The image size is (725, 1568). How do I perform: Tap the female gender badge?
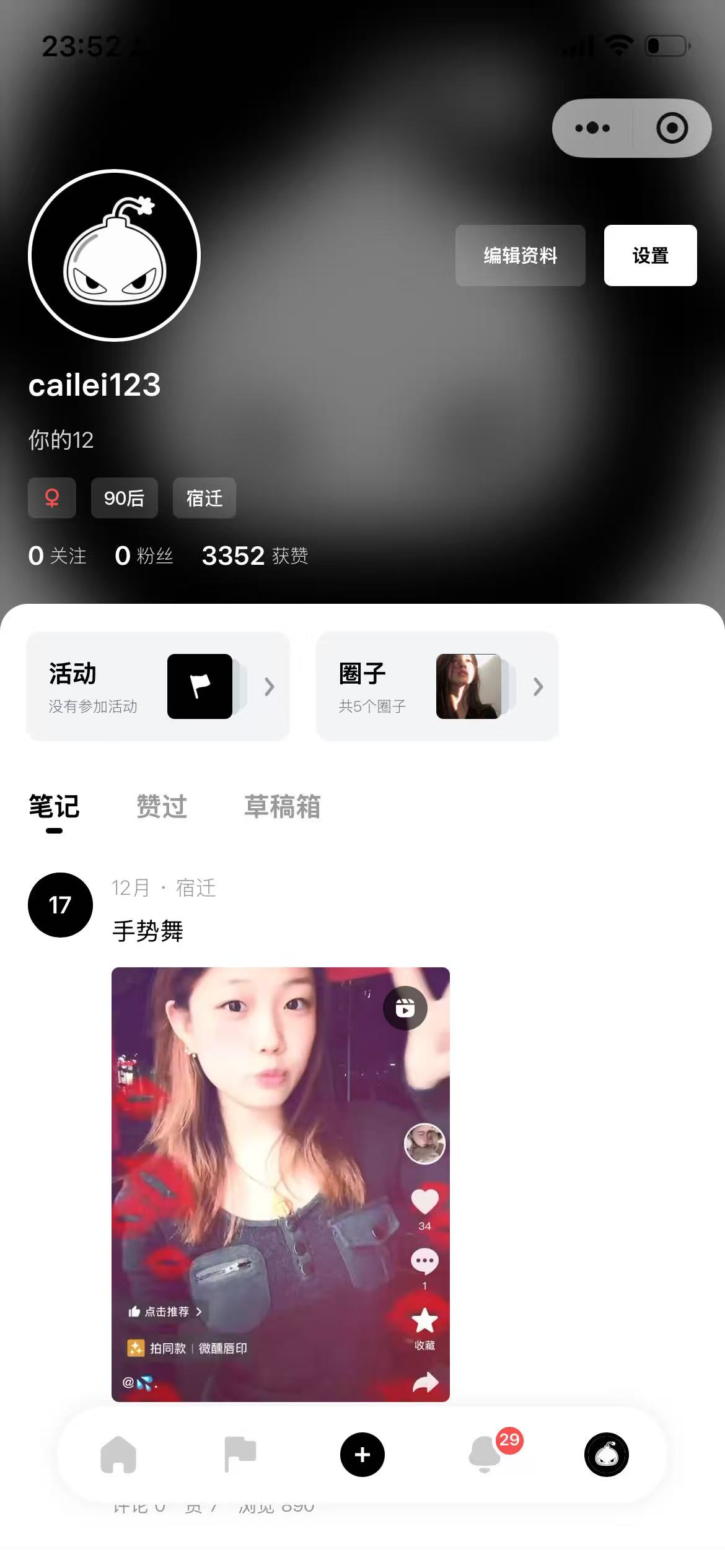52,497
